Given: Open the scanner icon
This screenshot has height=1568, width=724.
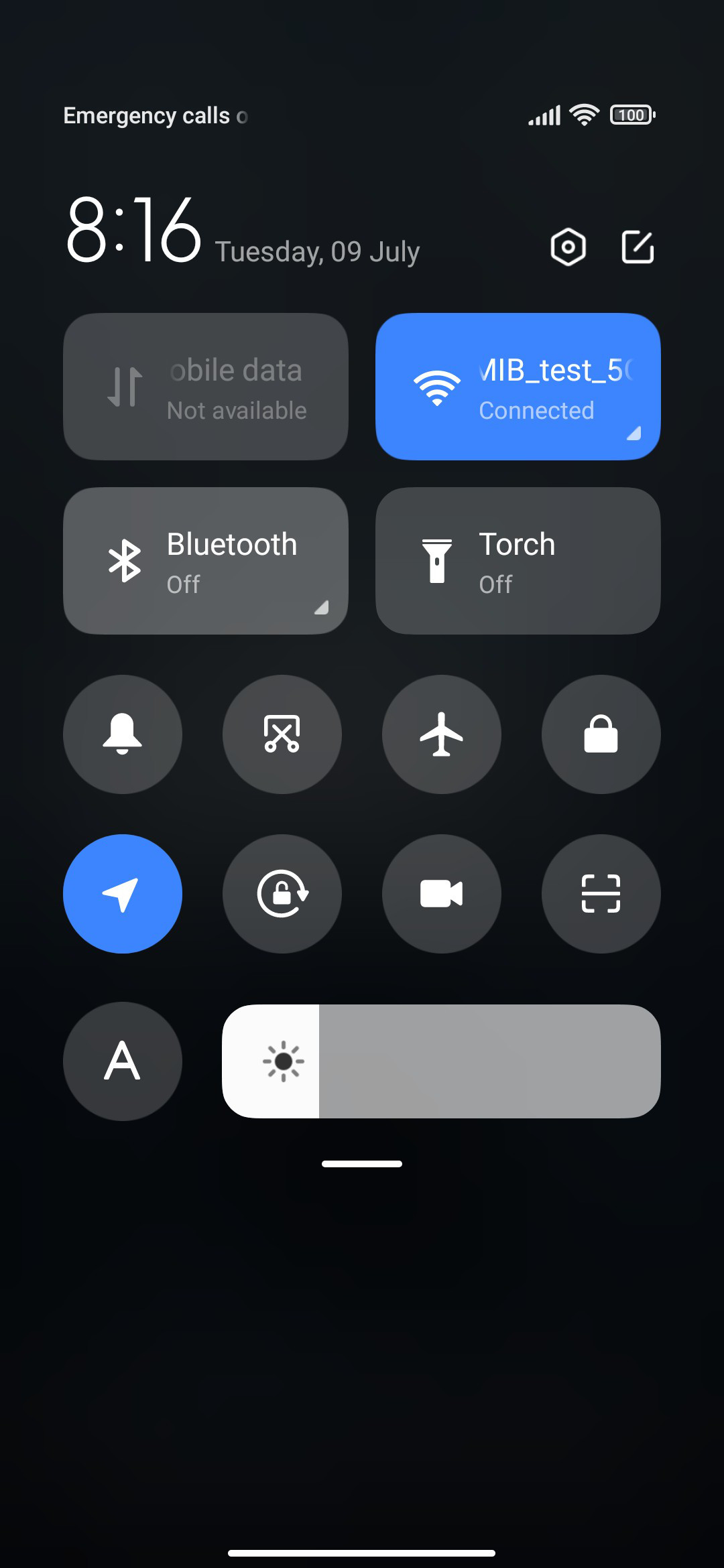Looking at the screenshot, I should tap(601, 894).
